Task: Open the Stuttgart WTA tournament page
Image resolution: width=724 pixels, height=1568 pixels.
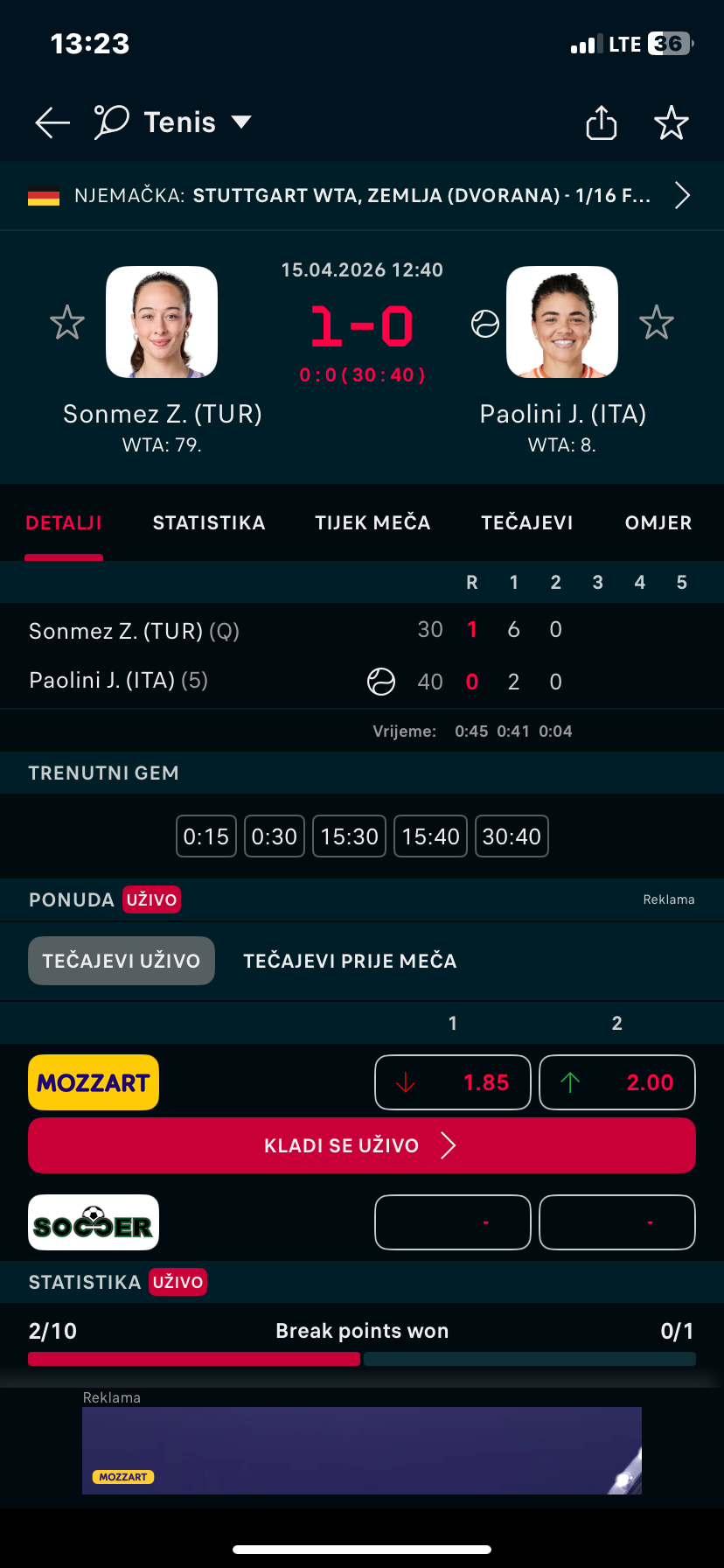Action: pyautogui.click(x=362, y=196)
